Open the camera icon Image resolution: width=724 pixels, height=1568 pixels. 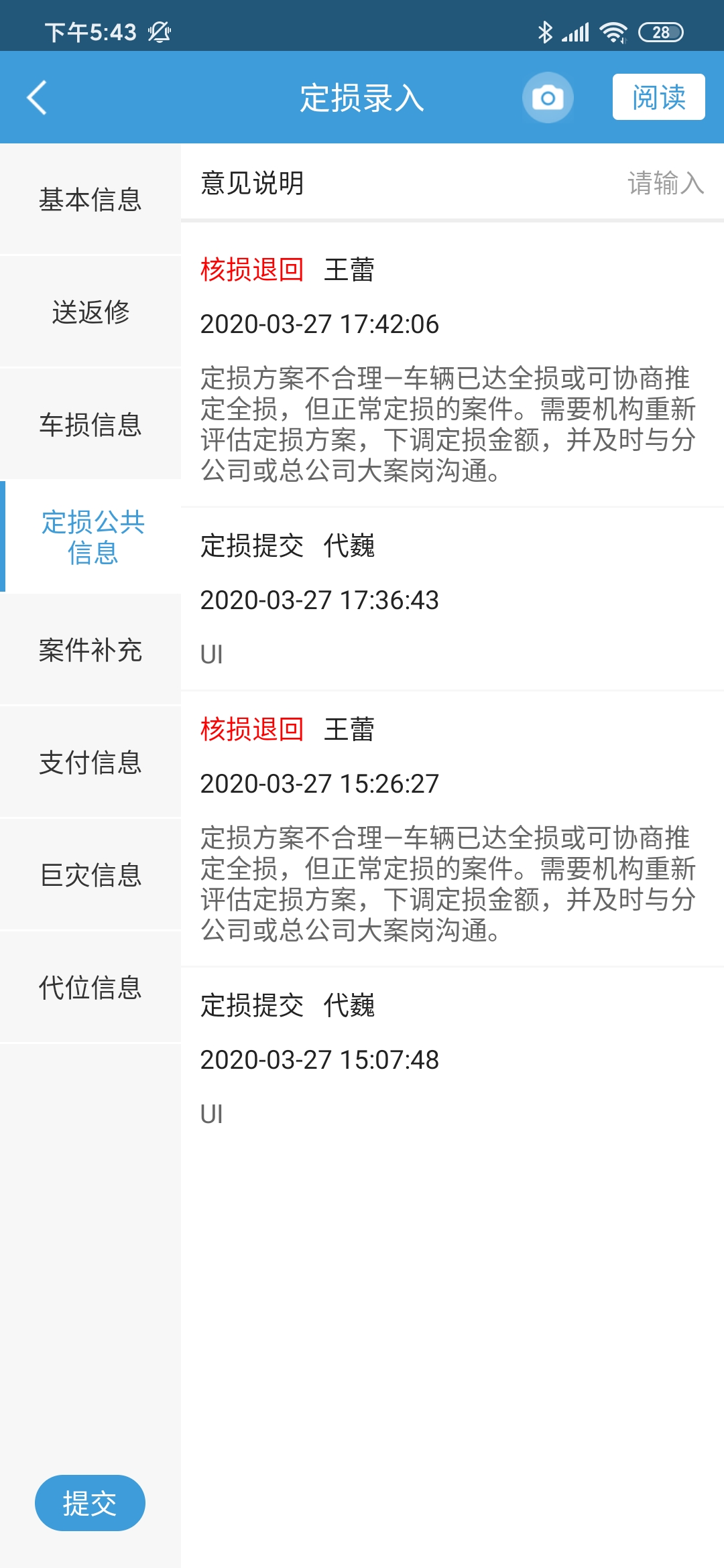point(548,98)
